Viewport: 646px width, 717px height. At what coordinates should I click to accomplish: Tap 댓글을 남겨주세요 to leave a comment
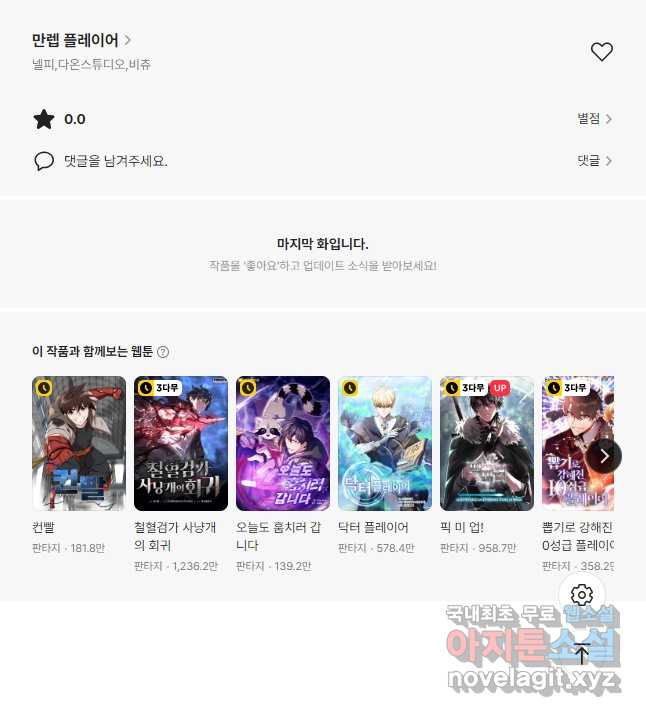click(x=115, y=160)
